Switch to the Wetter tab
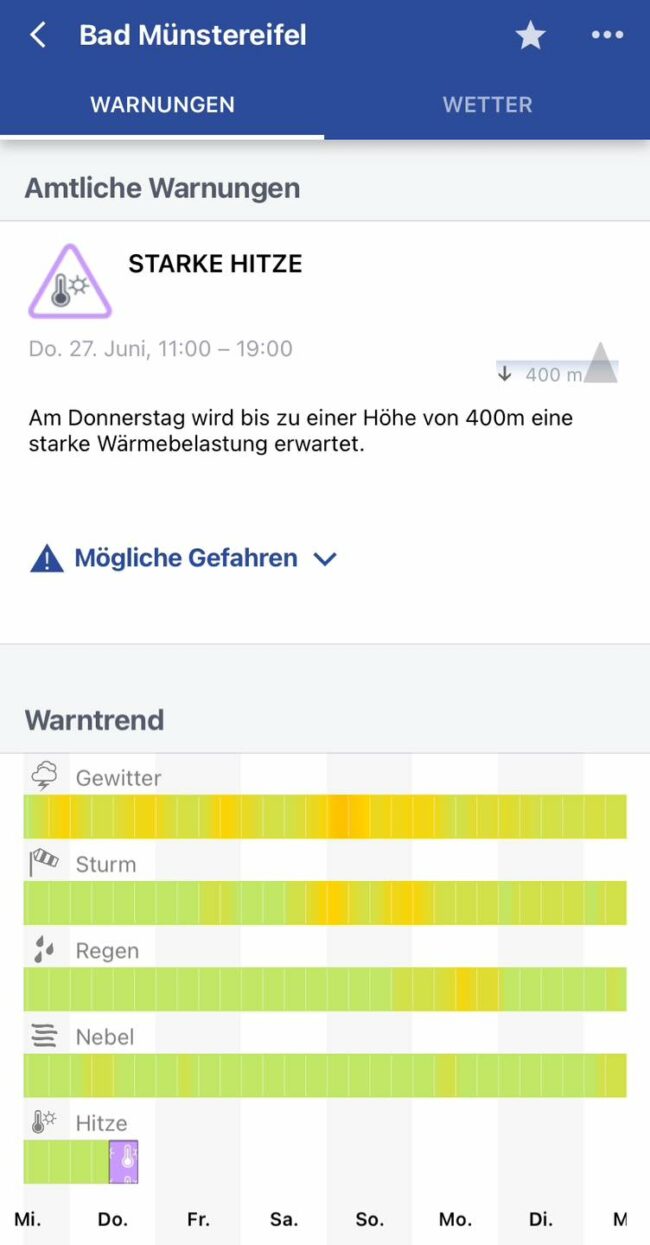 pyautogui.click(x=487, y=105)
